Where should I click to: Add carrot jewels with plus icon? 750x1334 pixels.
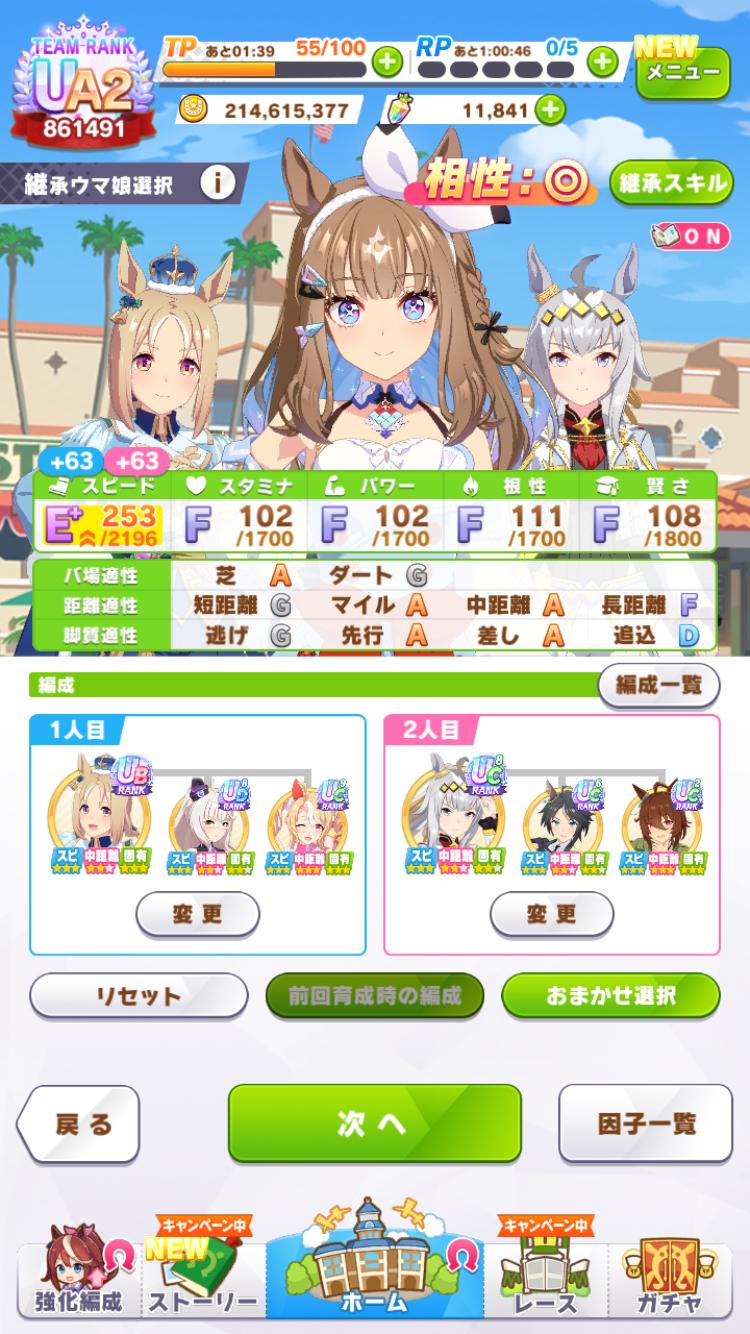click(x=548, y=110)
